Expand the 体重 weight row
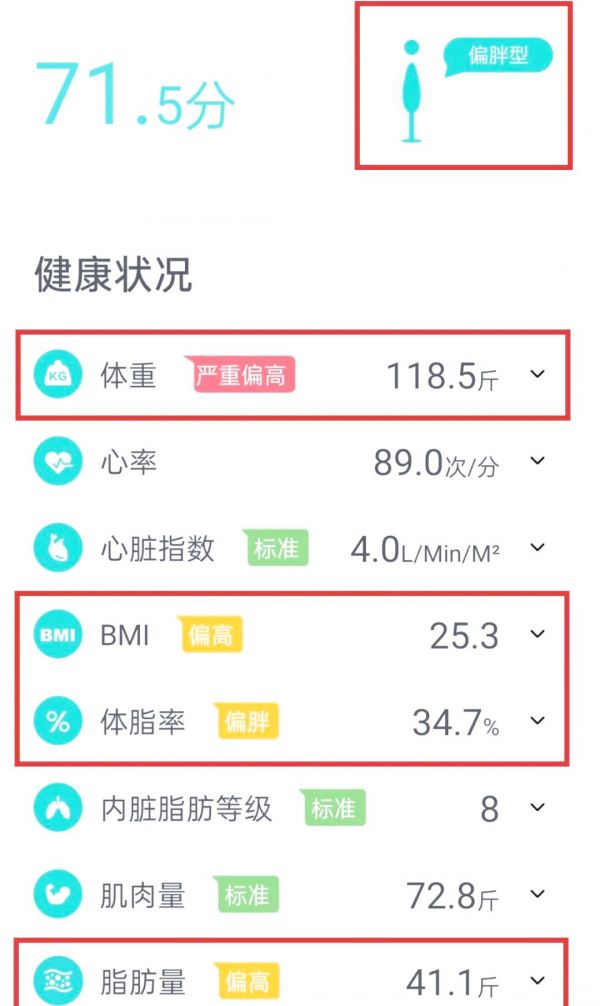600x1006 pixels. pos(538,375)
